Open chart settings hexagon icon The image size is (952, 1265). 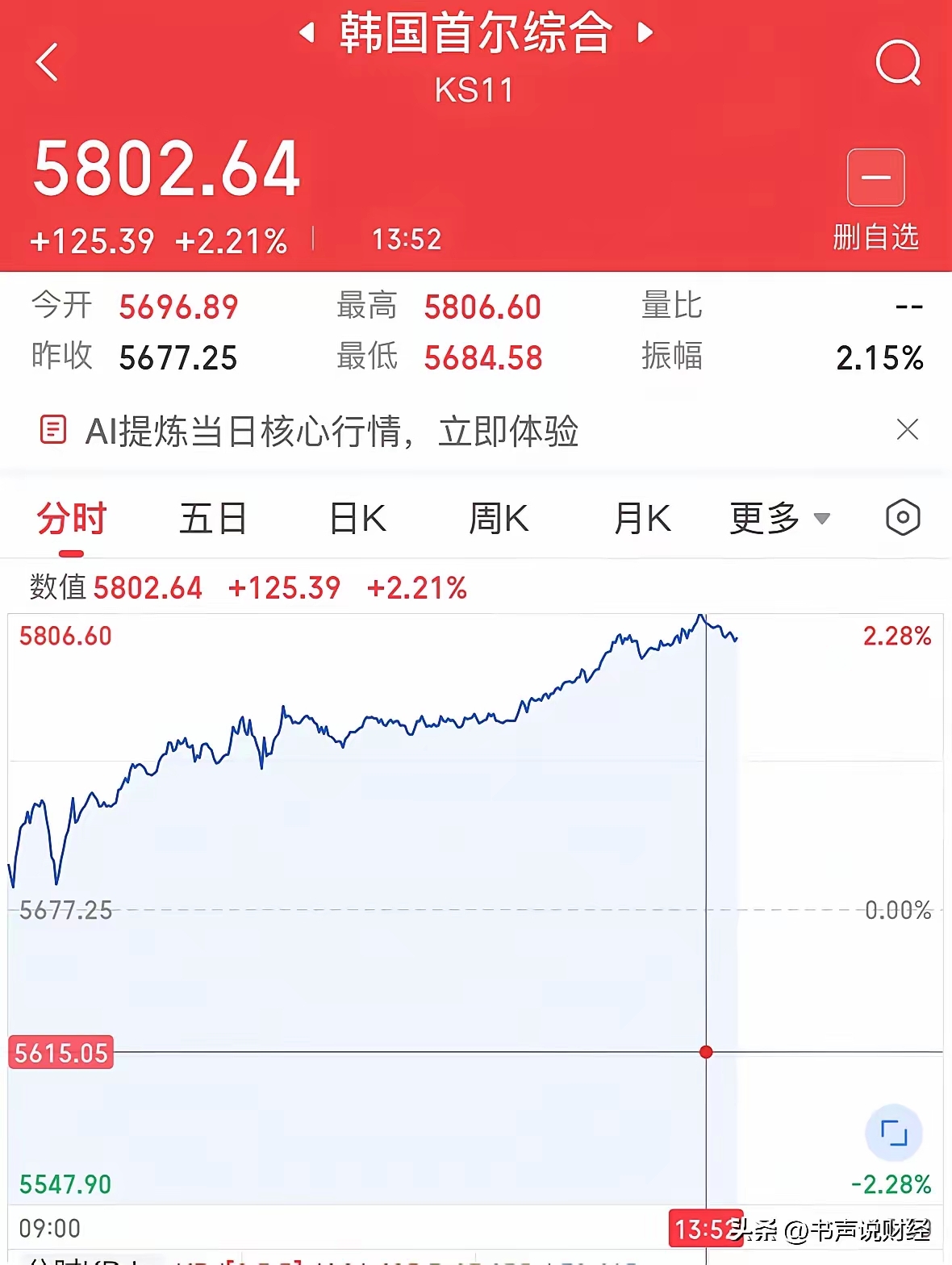coord(903,517)
